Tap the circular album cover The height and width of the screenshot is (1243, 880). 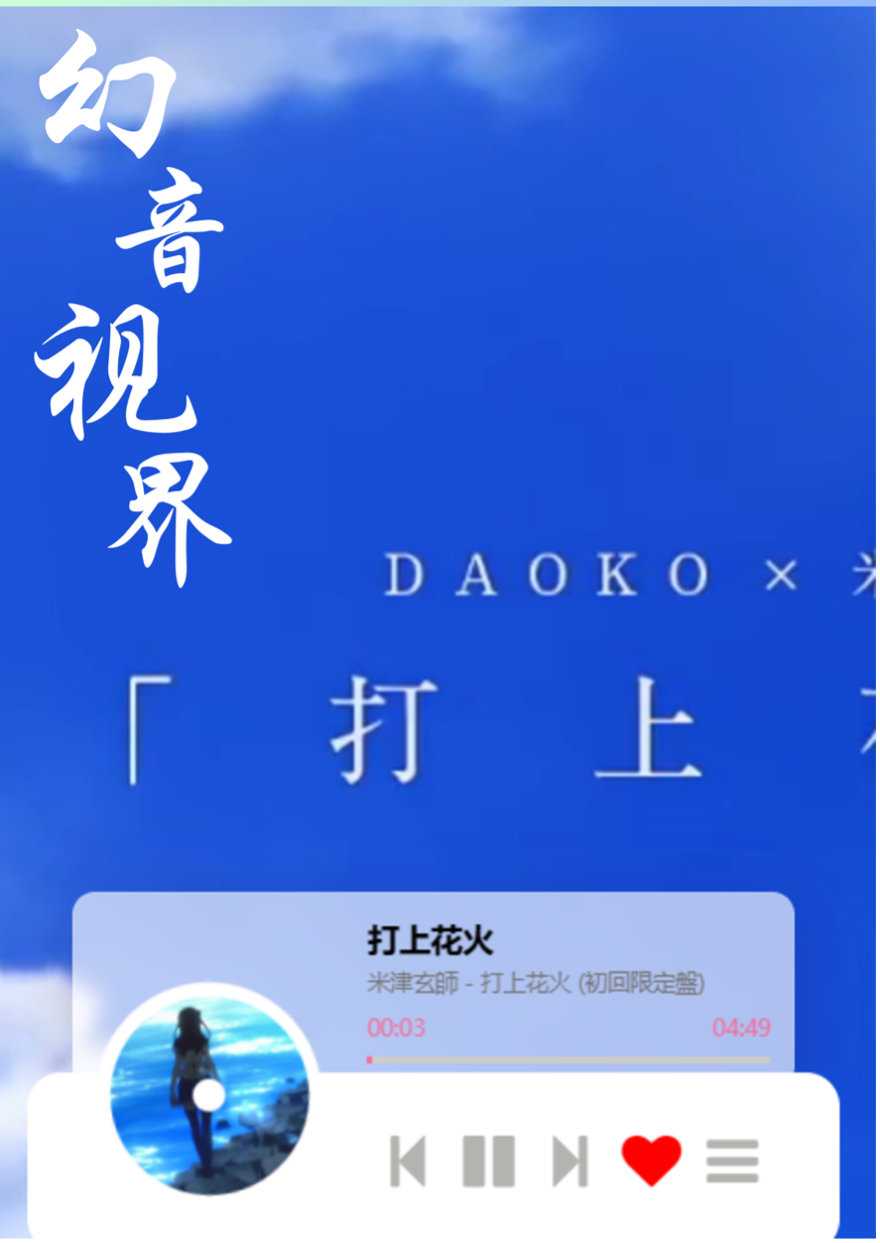(x=210, y=1093)
